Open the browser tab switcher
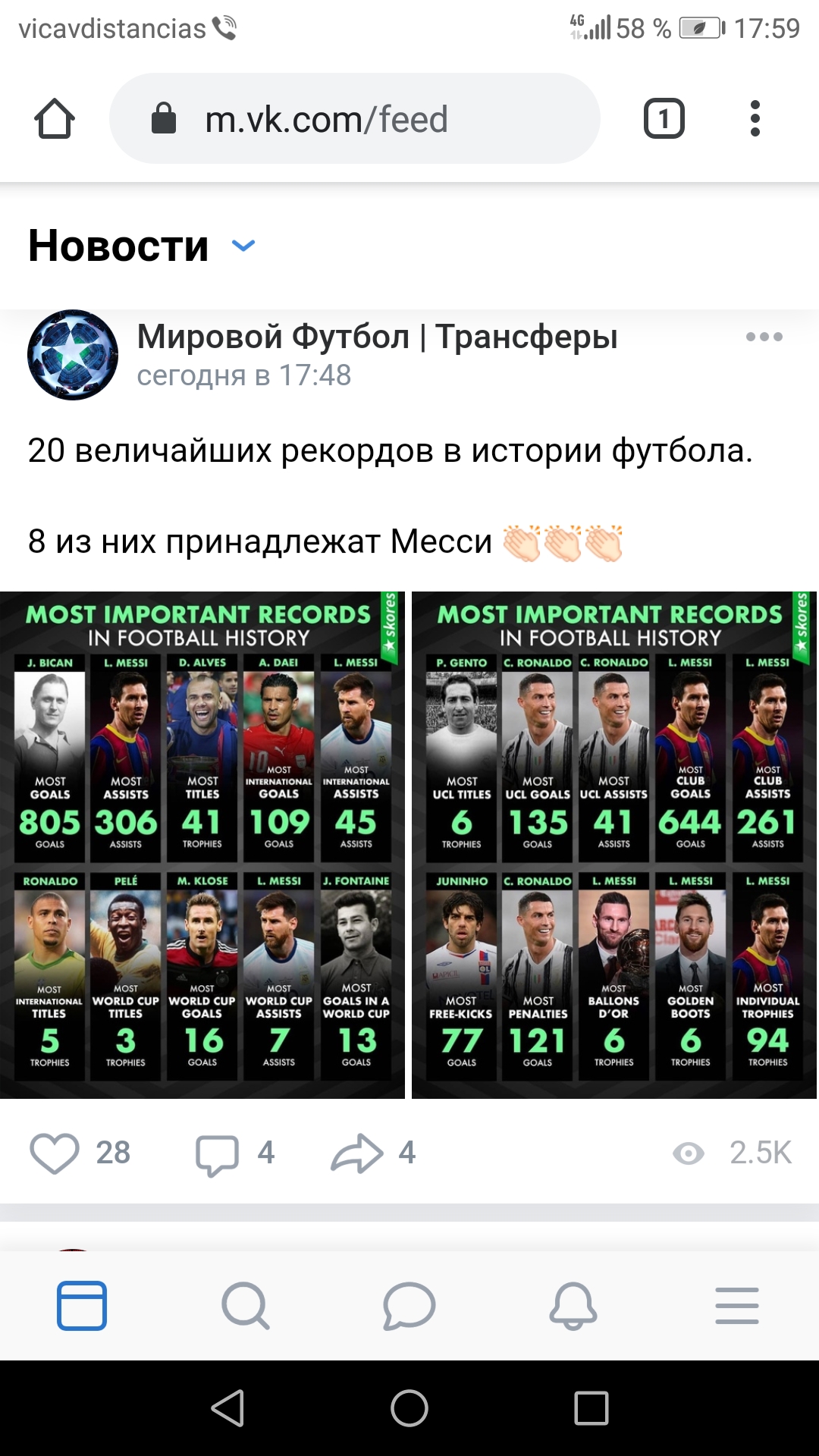Viewport: 819px width, 1456px height. [x=664, y=118]
